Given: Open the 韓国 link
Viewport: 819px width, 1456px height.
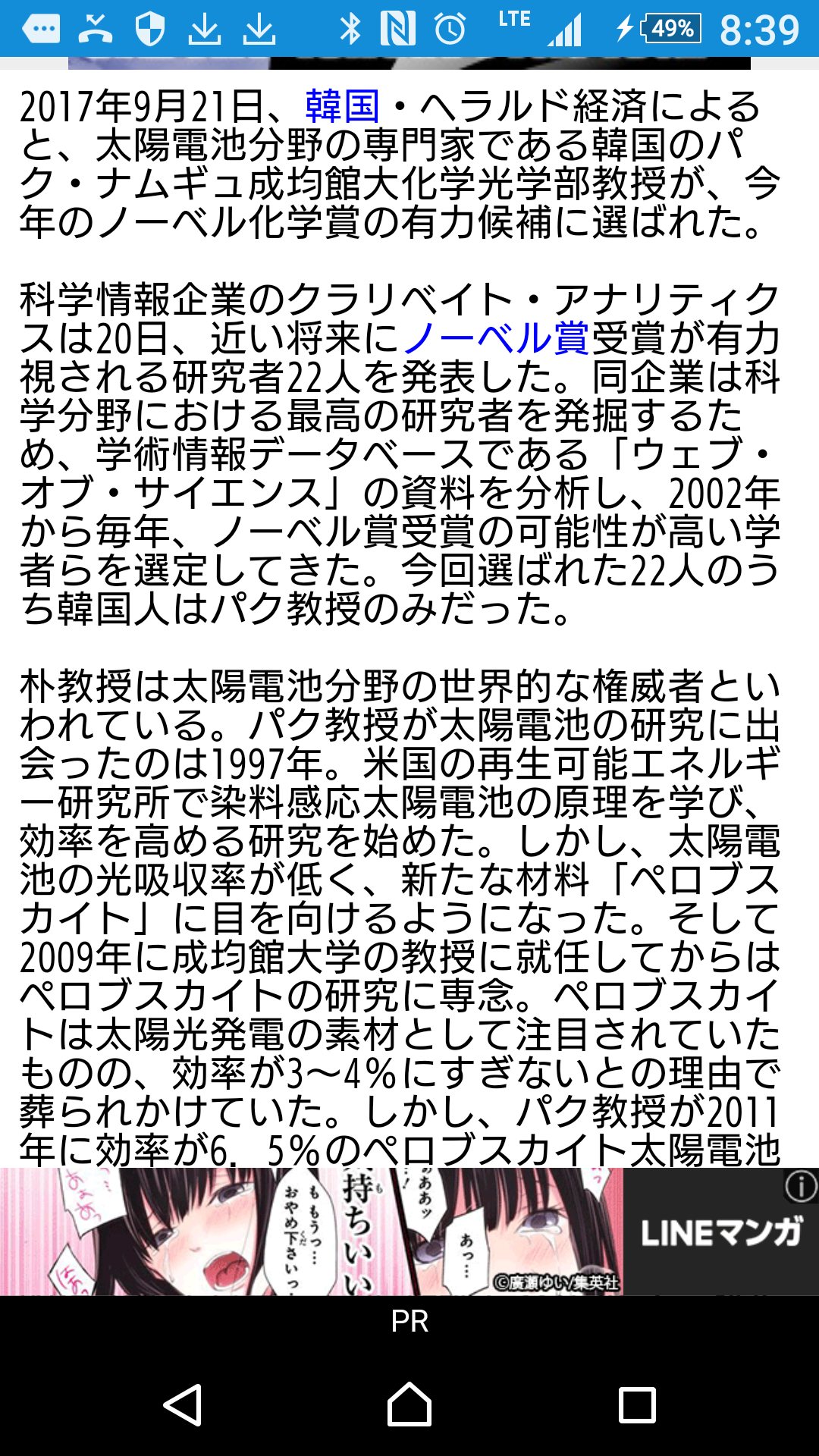Looking at the screenshot, I should pos(342,106).
